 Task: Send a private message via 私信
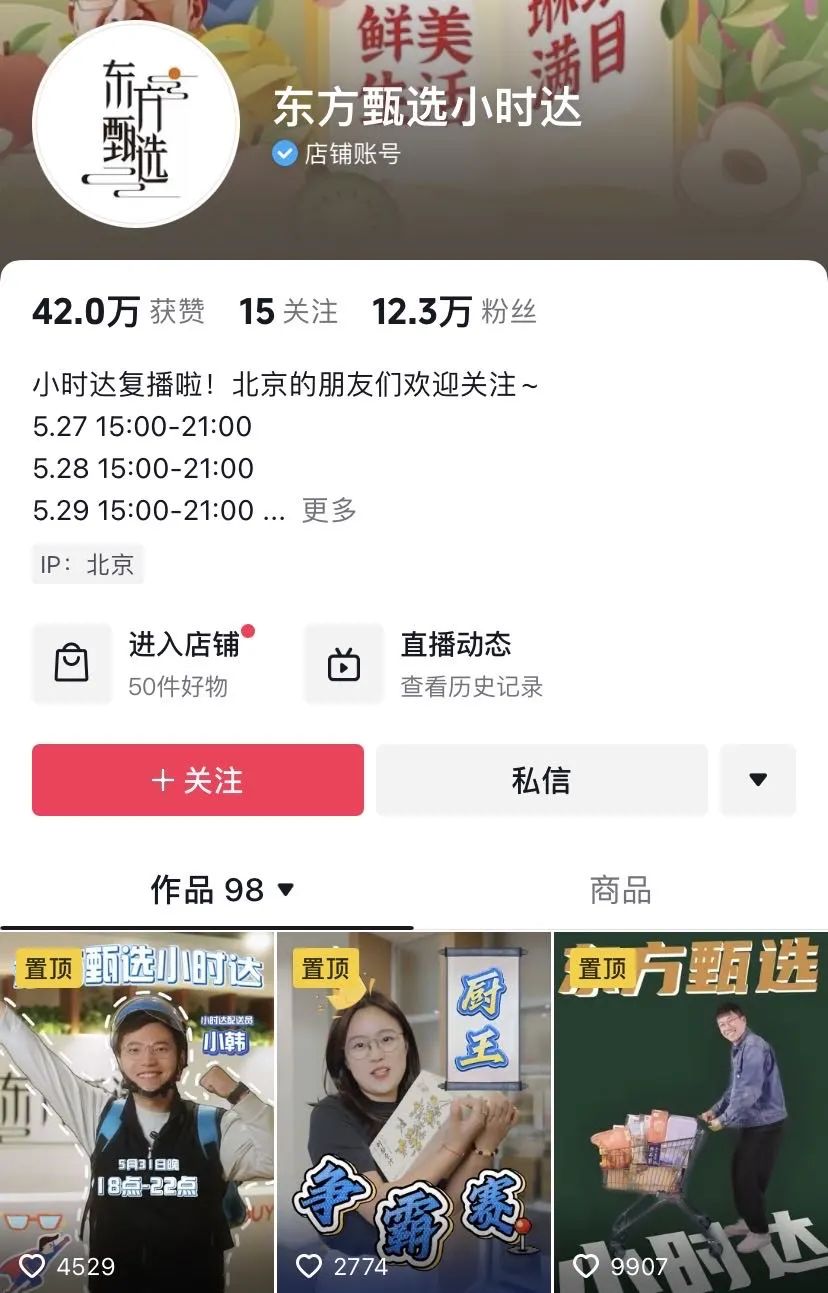pyautogui.click(x=541, y=780)
